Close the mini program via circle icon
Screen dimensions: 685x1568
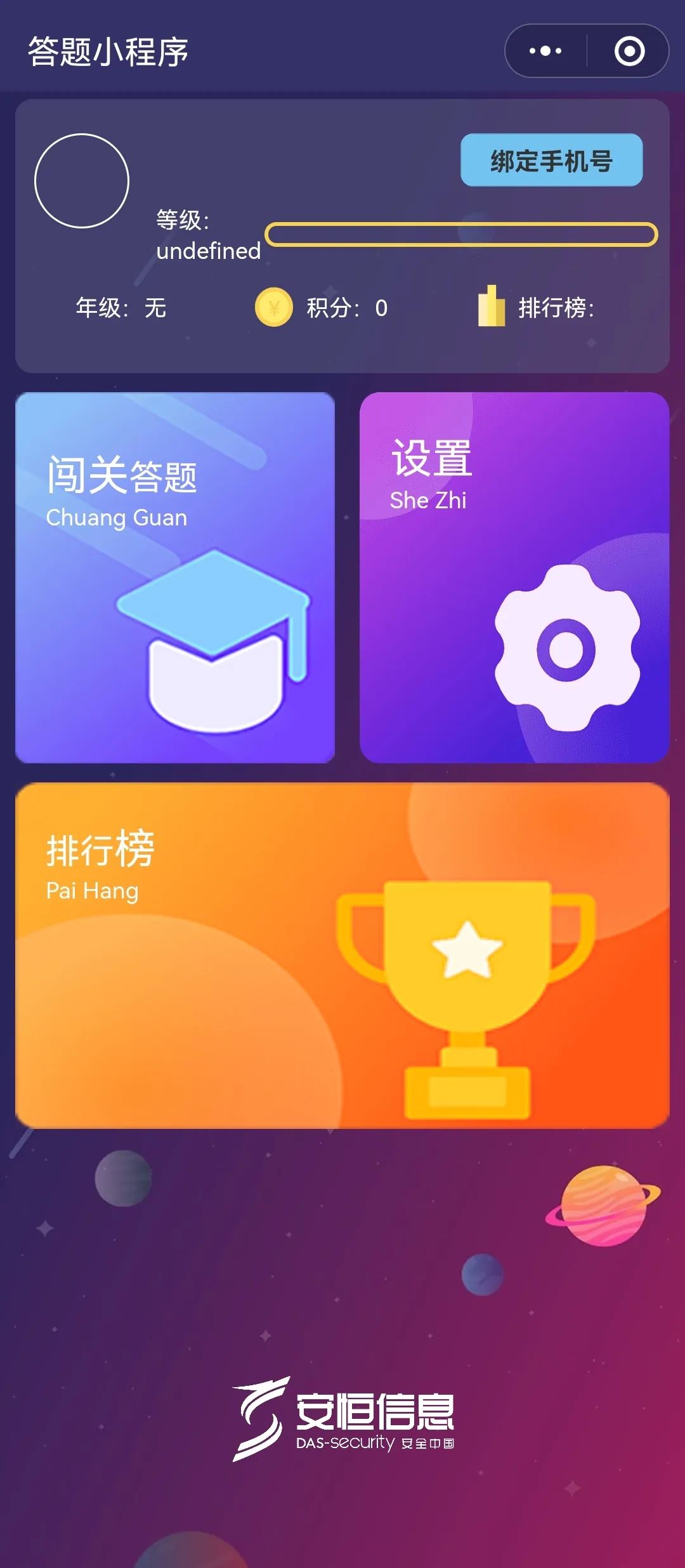(629, 51)
